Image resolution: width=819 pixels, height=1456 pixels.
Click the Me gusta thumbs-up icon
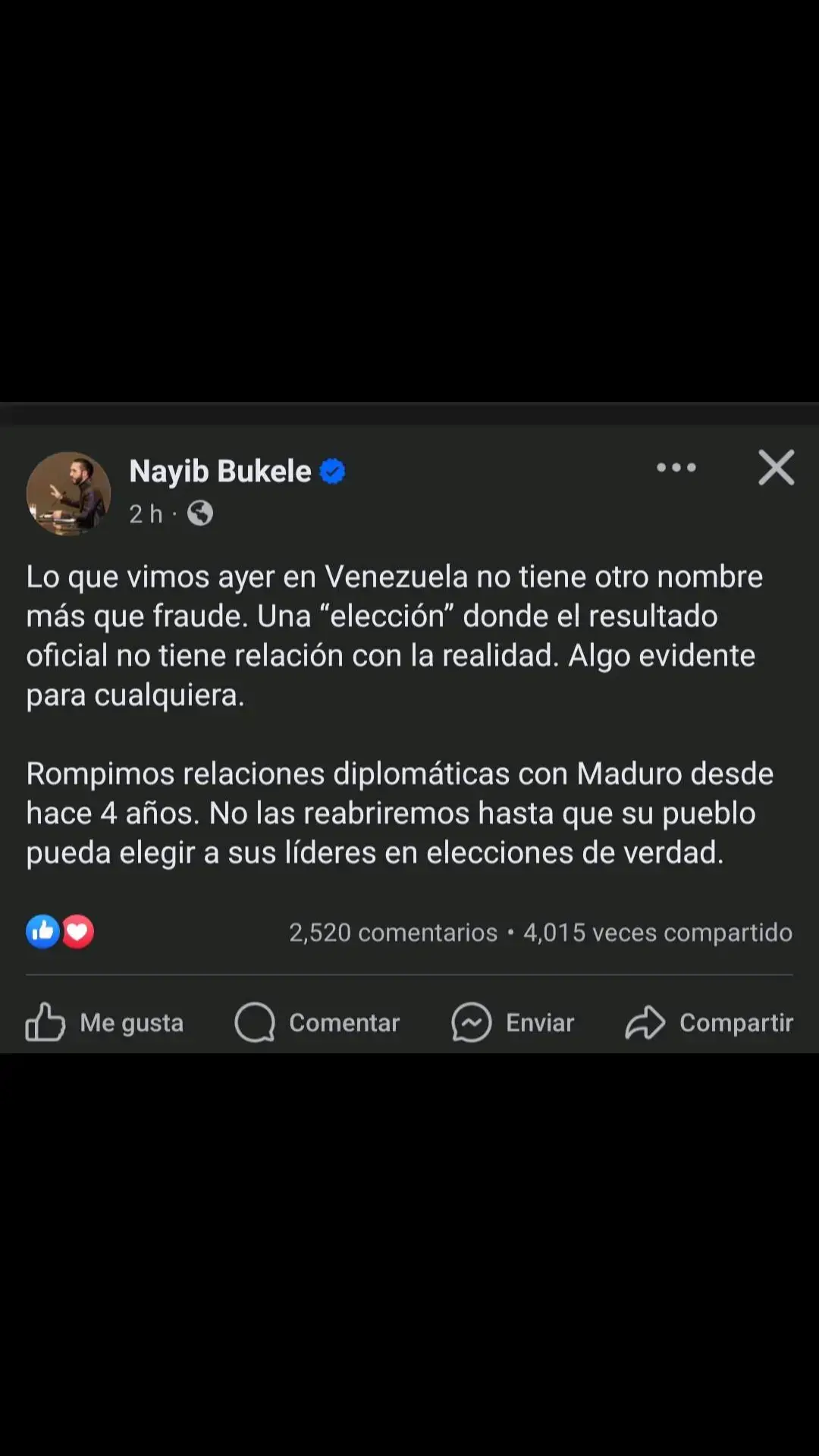[x=45, y=1022]
